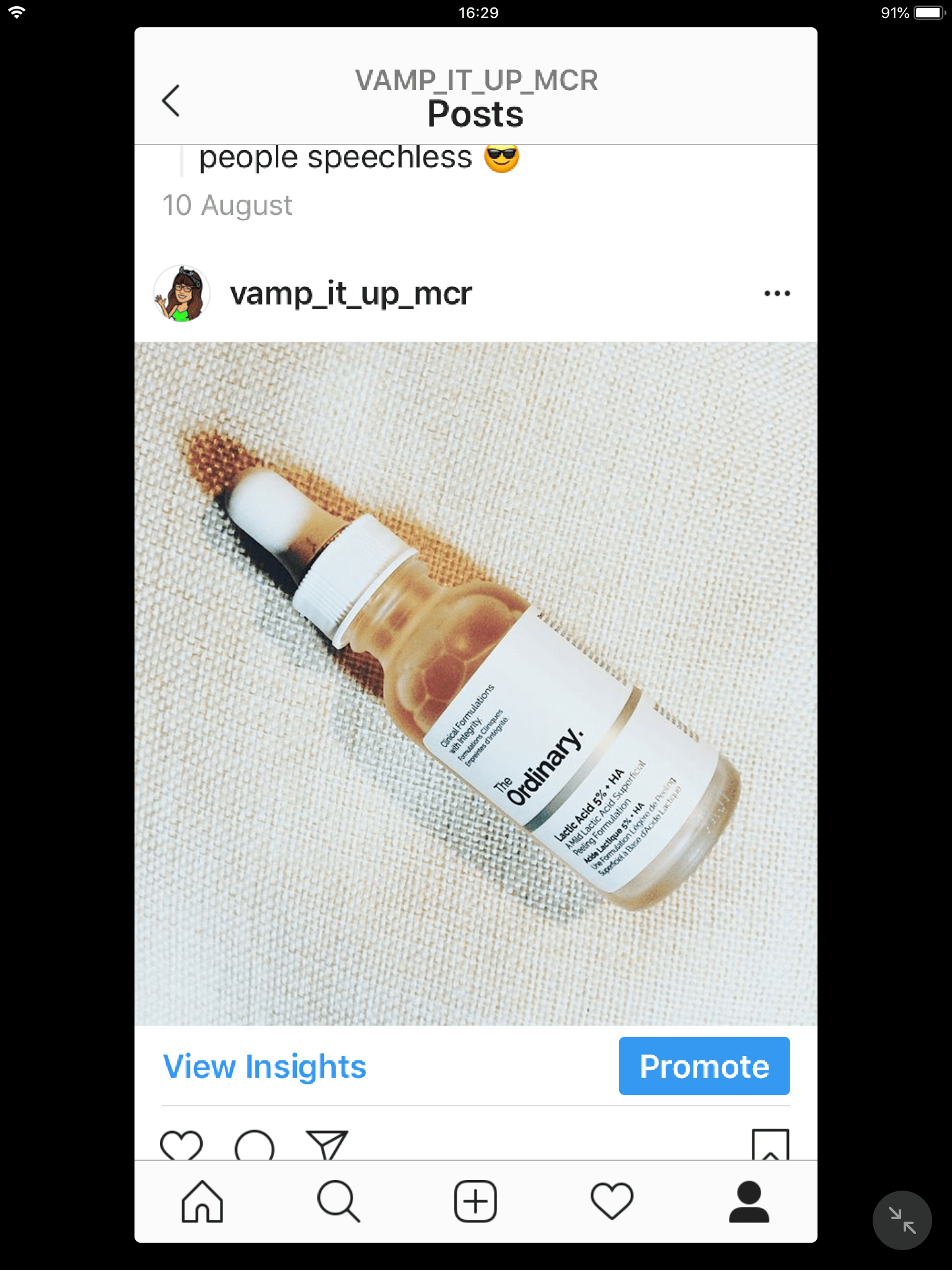Share the post with the paper plane icon
Image resolution: width=952 pixels, height=1270 pixels.
[327, 1146]
